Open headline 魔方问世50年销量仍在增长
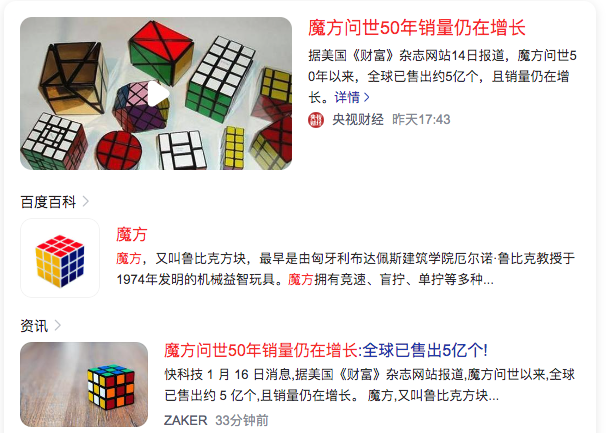This screenshot has width=609, height=433. [416, 28]
